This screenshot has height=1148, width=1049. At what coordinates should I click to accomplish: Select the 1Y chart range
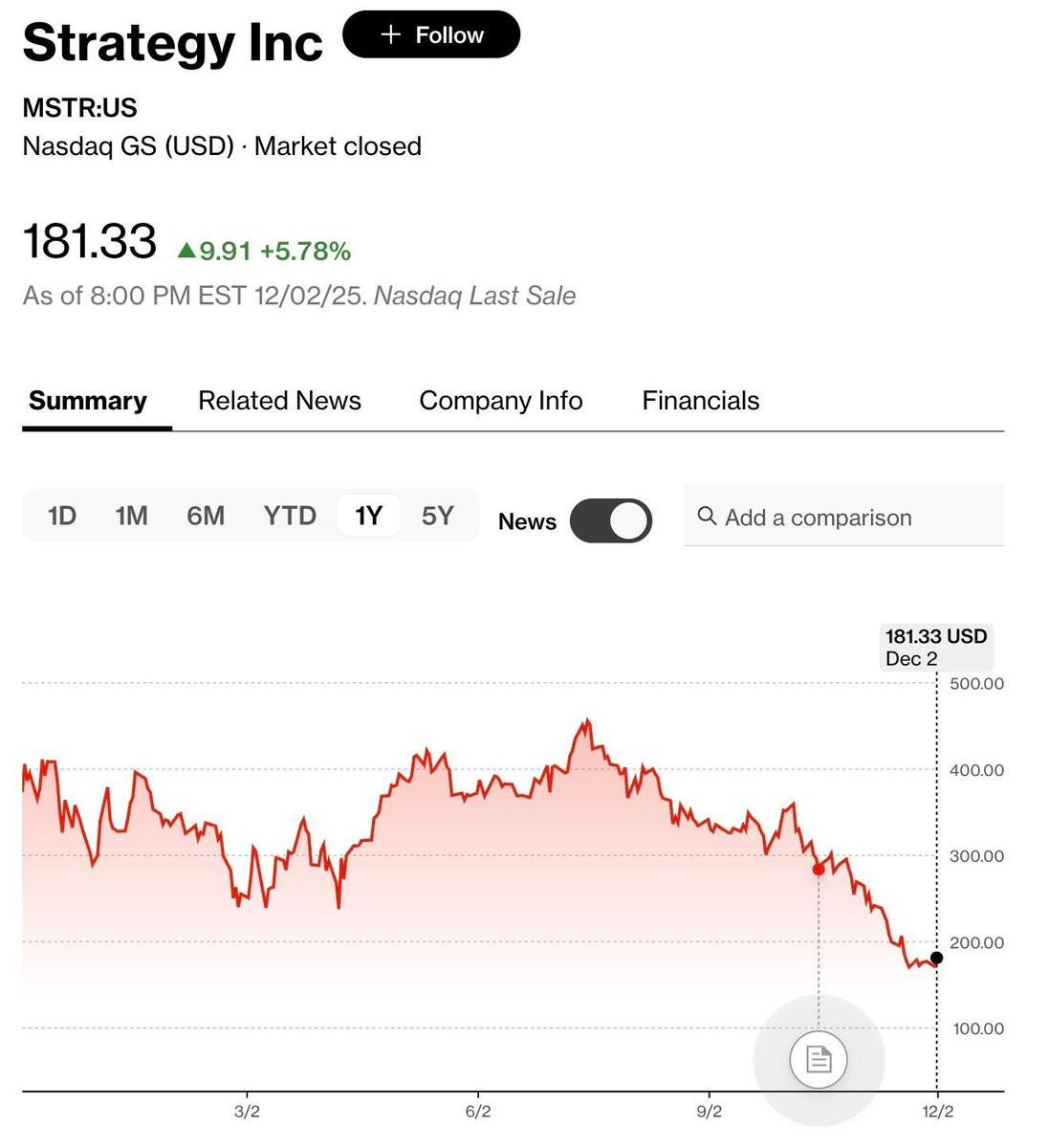tap(368, 517)
